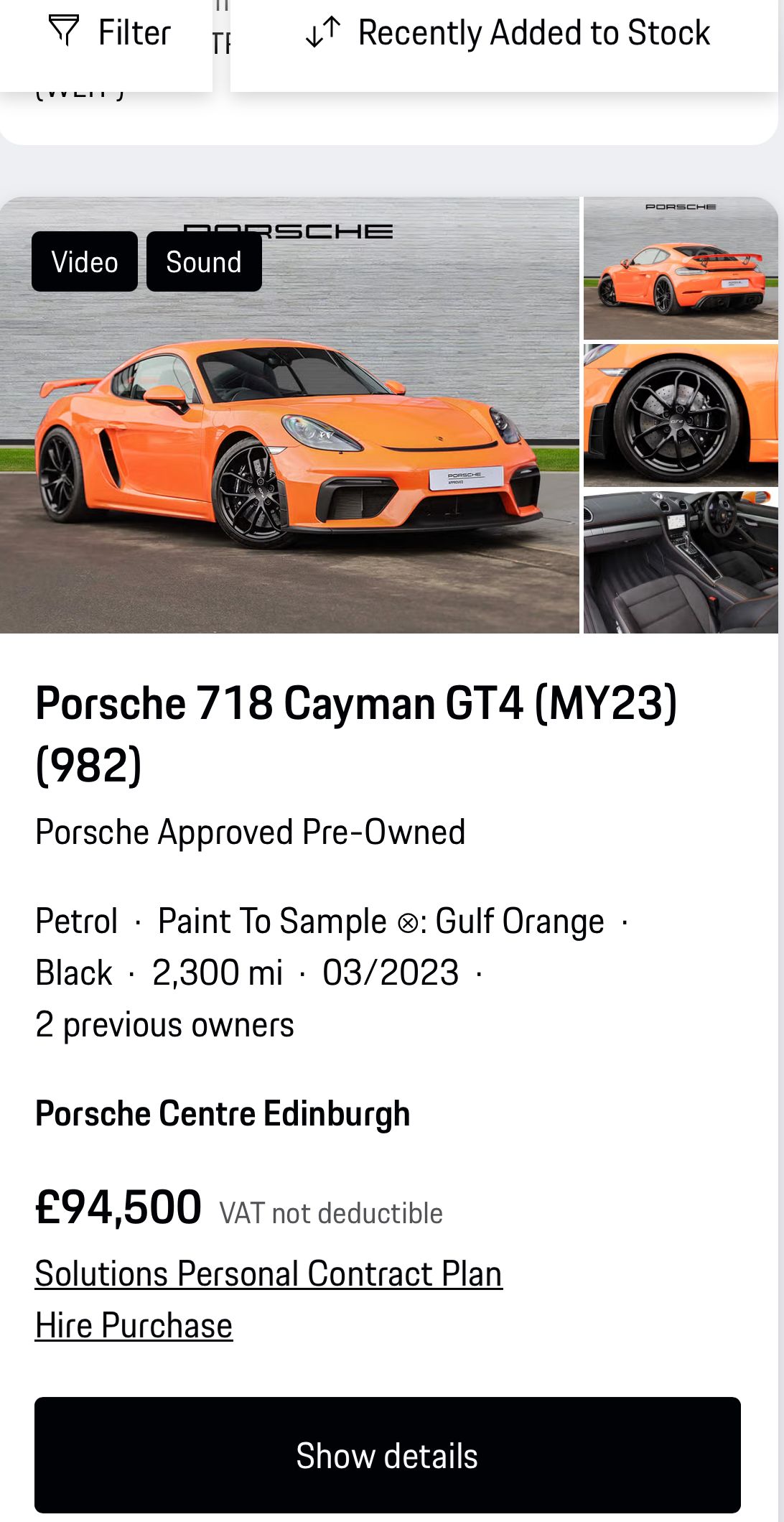Open main photo of orange Cayman GT4

coord(289,445)
